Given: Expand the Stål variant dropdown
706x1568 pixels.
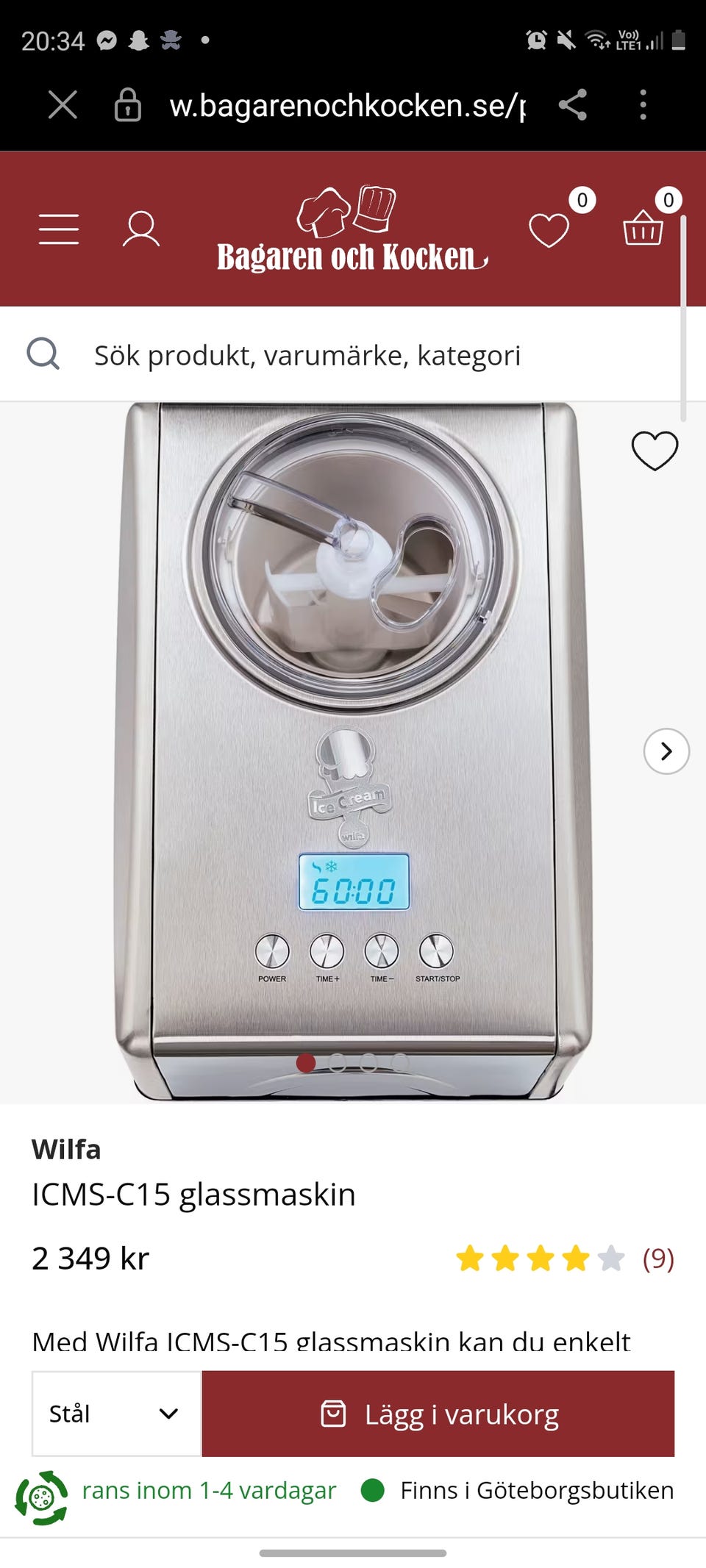Looking at the screenshot, I should (x=116, y=1413).
